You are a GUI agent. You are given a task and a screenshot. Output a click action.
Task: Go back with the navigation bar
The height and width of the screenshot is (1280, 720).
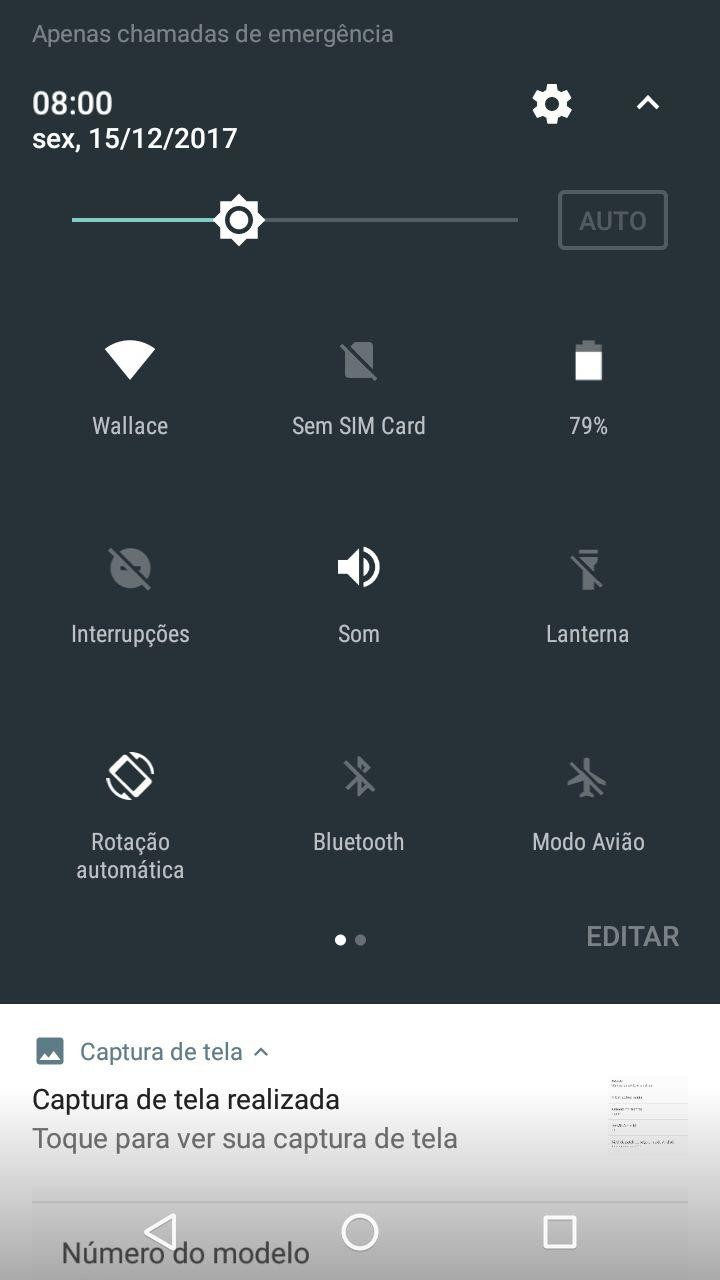tap(160, 1232)
